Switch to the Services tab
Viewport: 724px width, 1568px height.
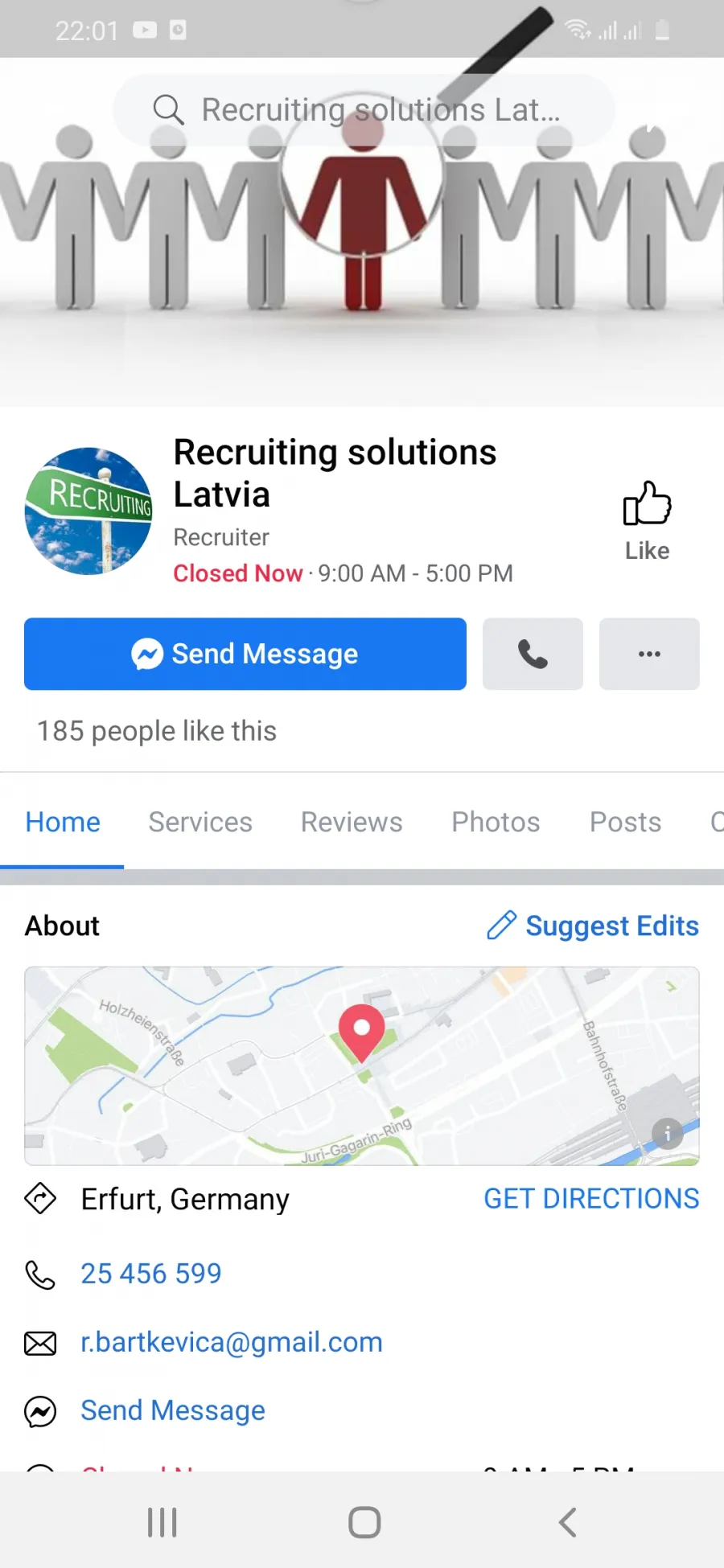coord(200,822)
